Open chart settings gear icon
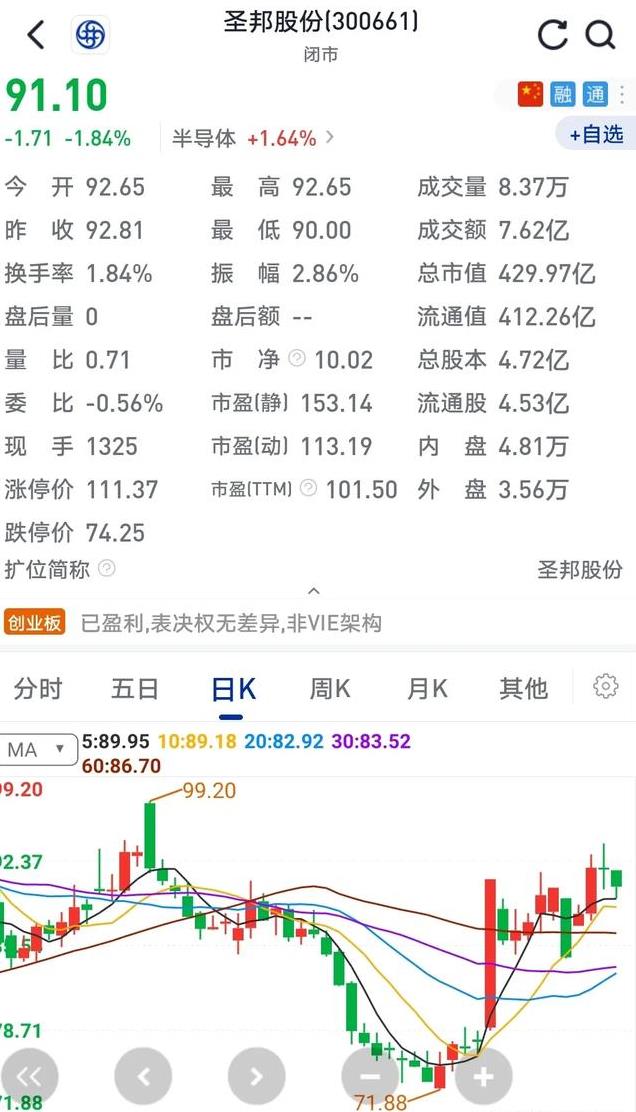636x1112 pixels. [x=606, y=686]
